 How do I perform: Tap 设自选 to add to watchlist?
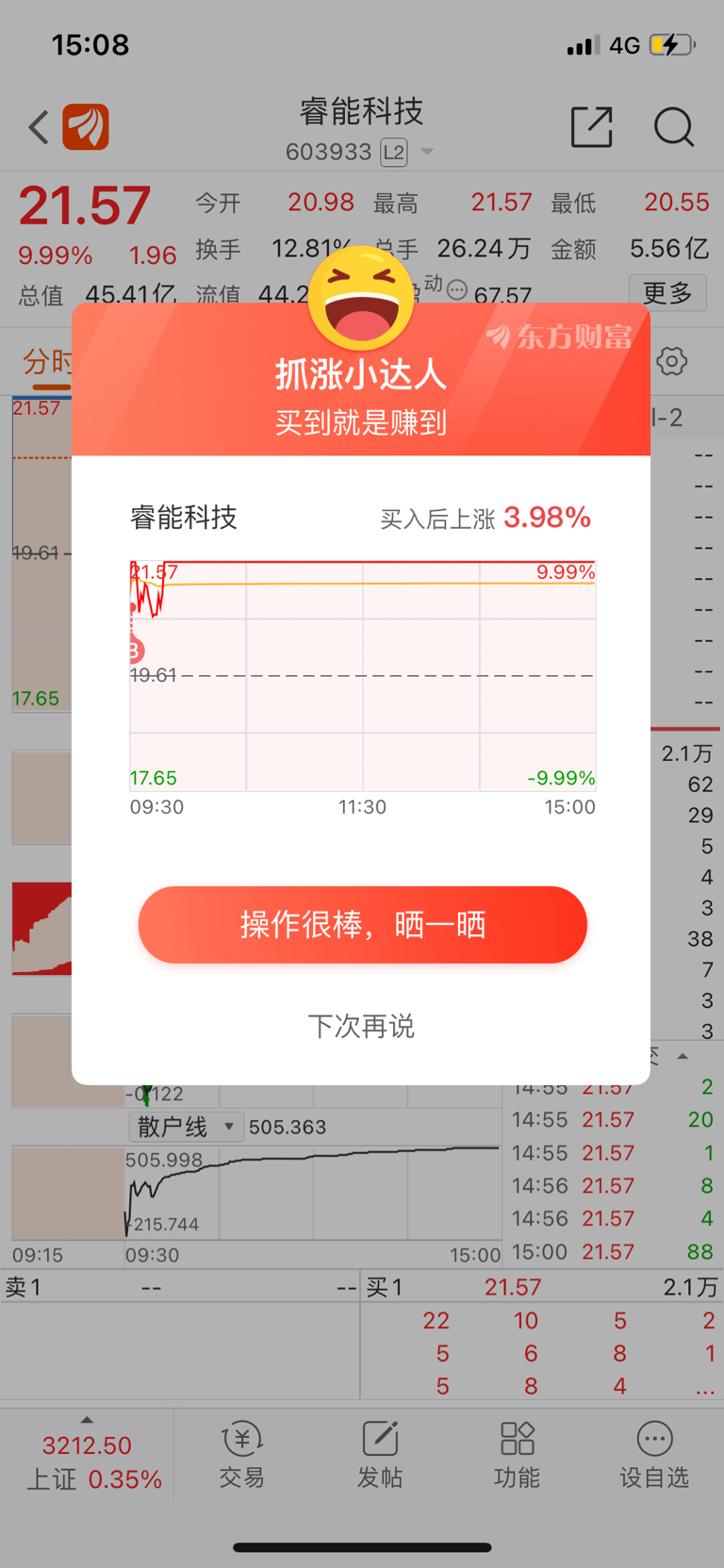click(x=654, y=1455)
